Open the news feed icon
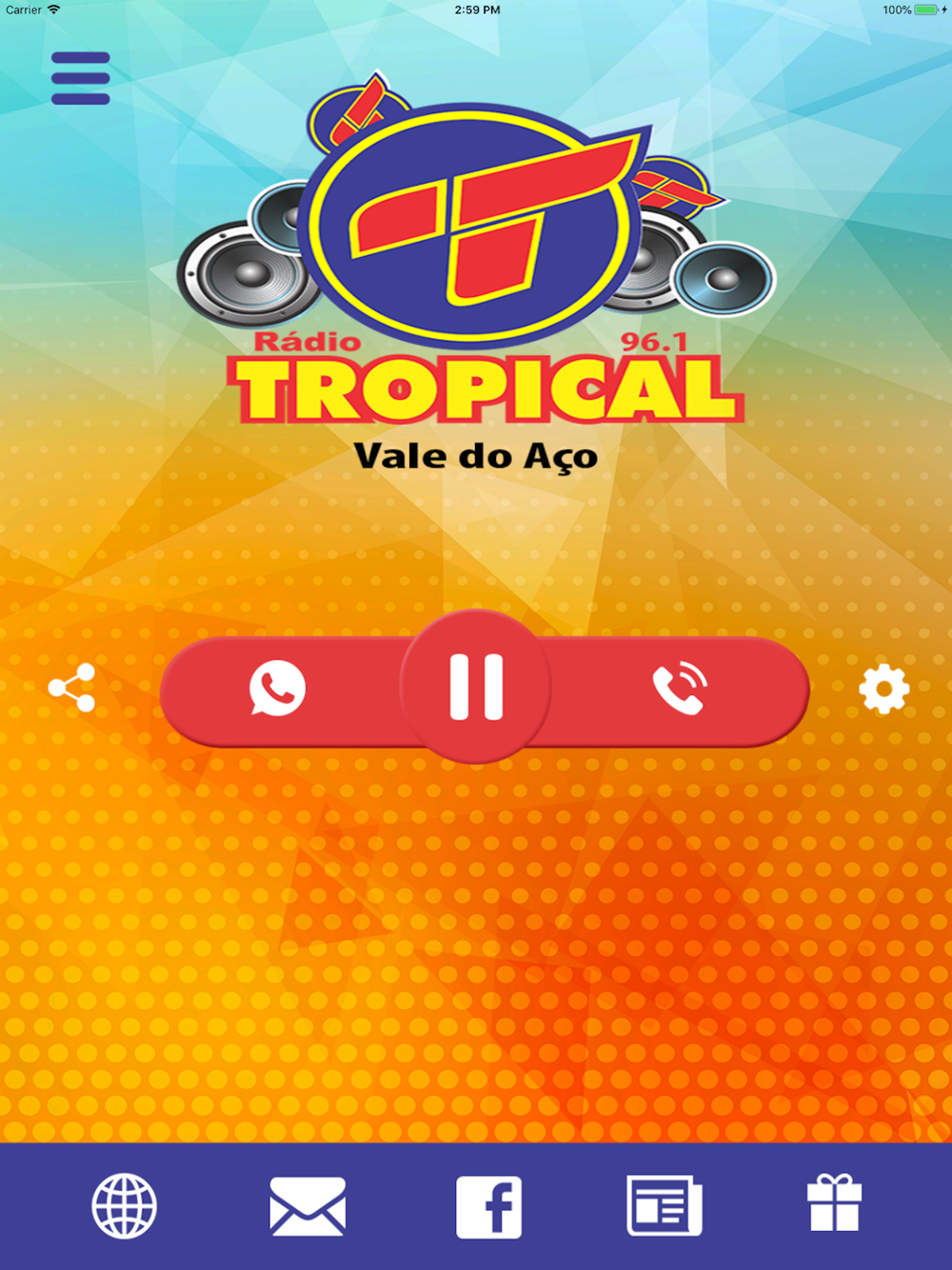This screenshot has width=952, height=1270. pyautogui.click(x=664, y=1206)
